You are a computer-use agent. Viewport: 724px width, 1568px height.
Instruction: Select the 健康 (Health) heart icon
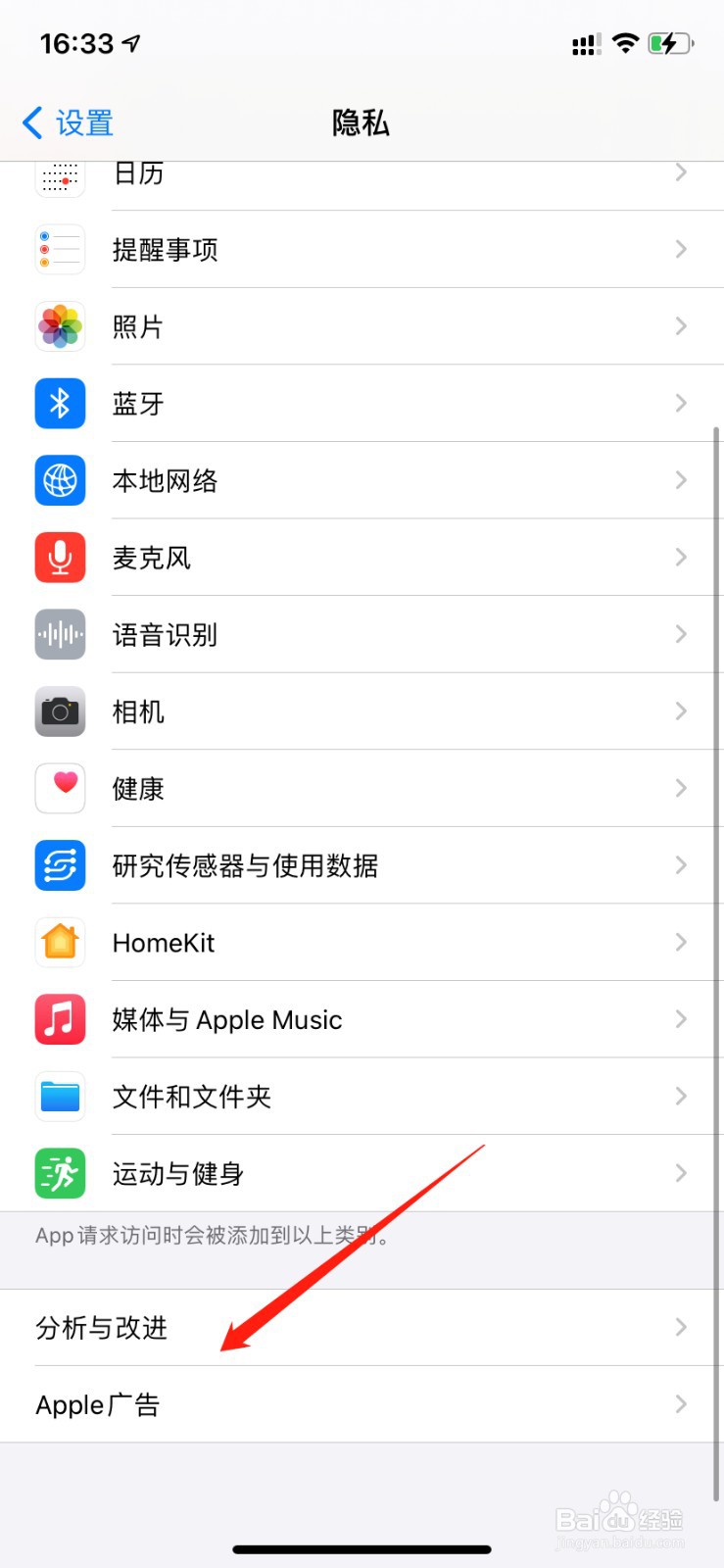point(60,788)
